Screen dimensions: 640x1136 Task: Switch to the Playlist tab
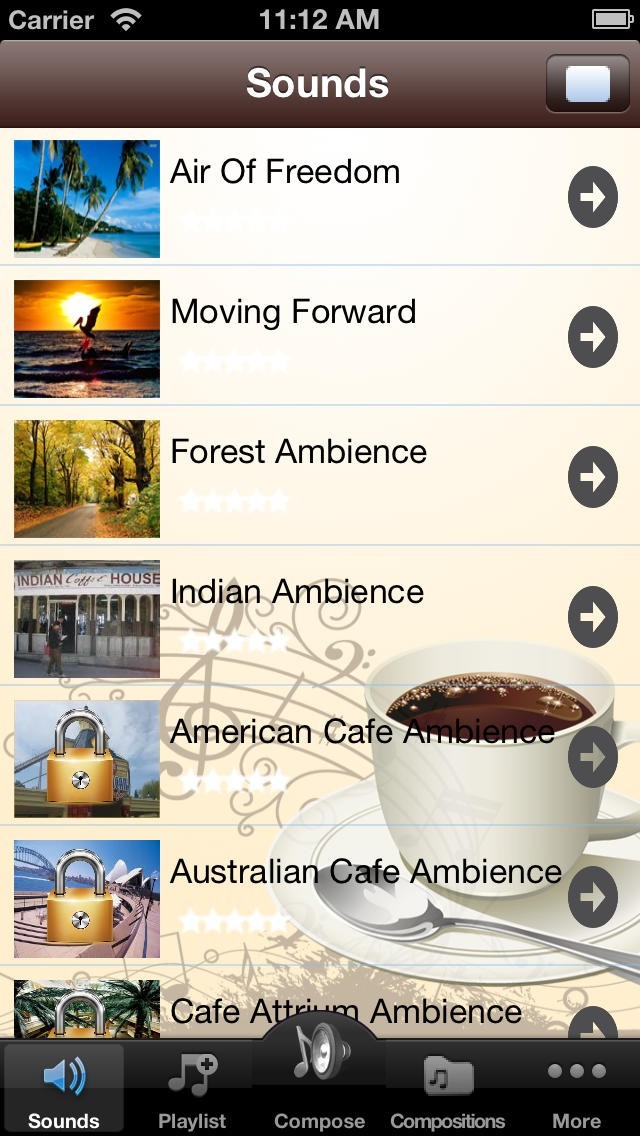pyautogui.click(x=192, y=1090)
